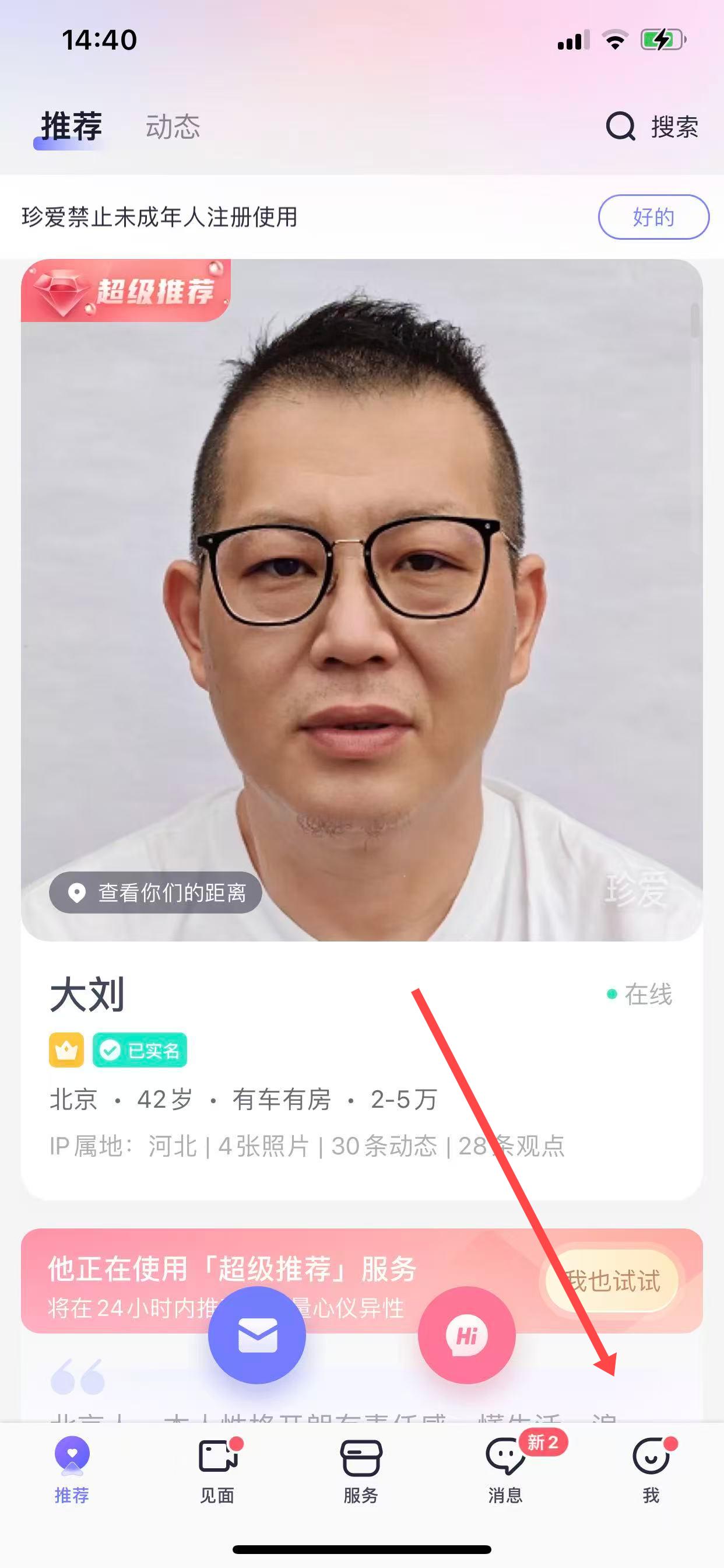Image resolution: width=724 pixels, height=1568 pixels.
Task: Tap the 推荐 bottom navigation item
Action: click(72, 1469)
